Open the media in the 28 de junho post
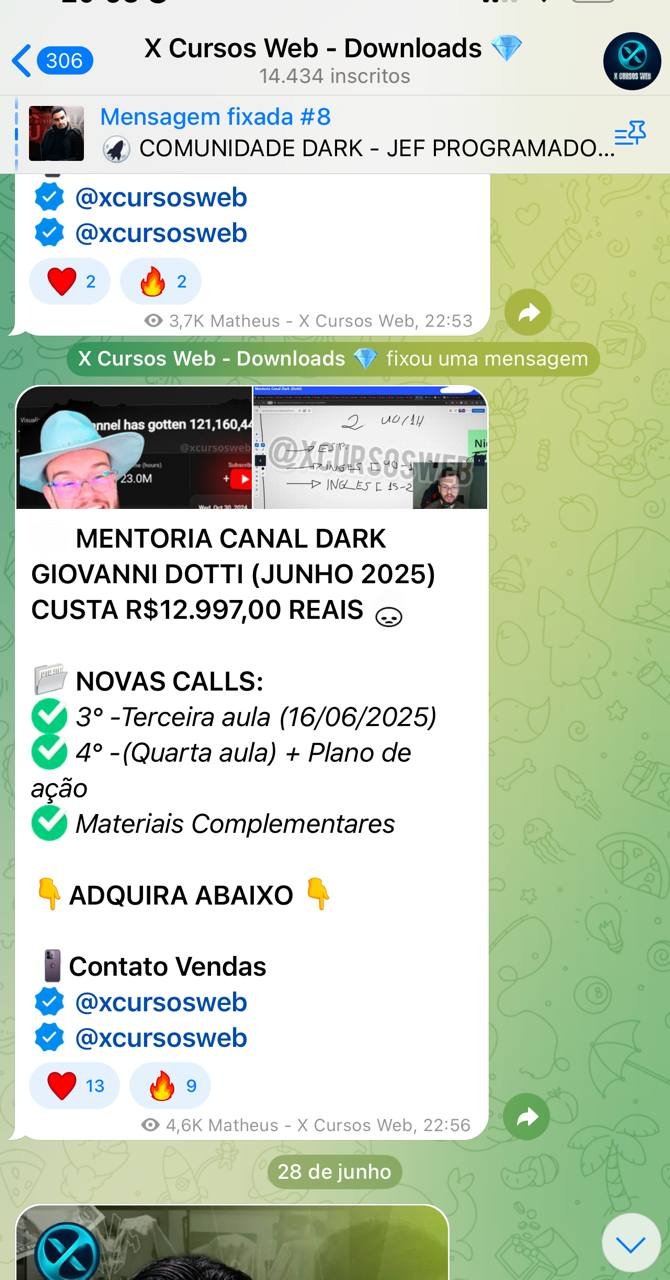 (x=232, y=1243)
